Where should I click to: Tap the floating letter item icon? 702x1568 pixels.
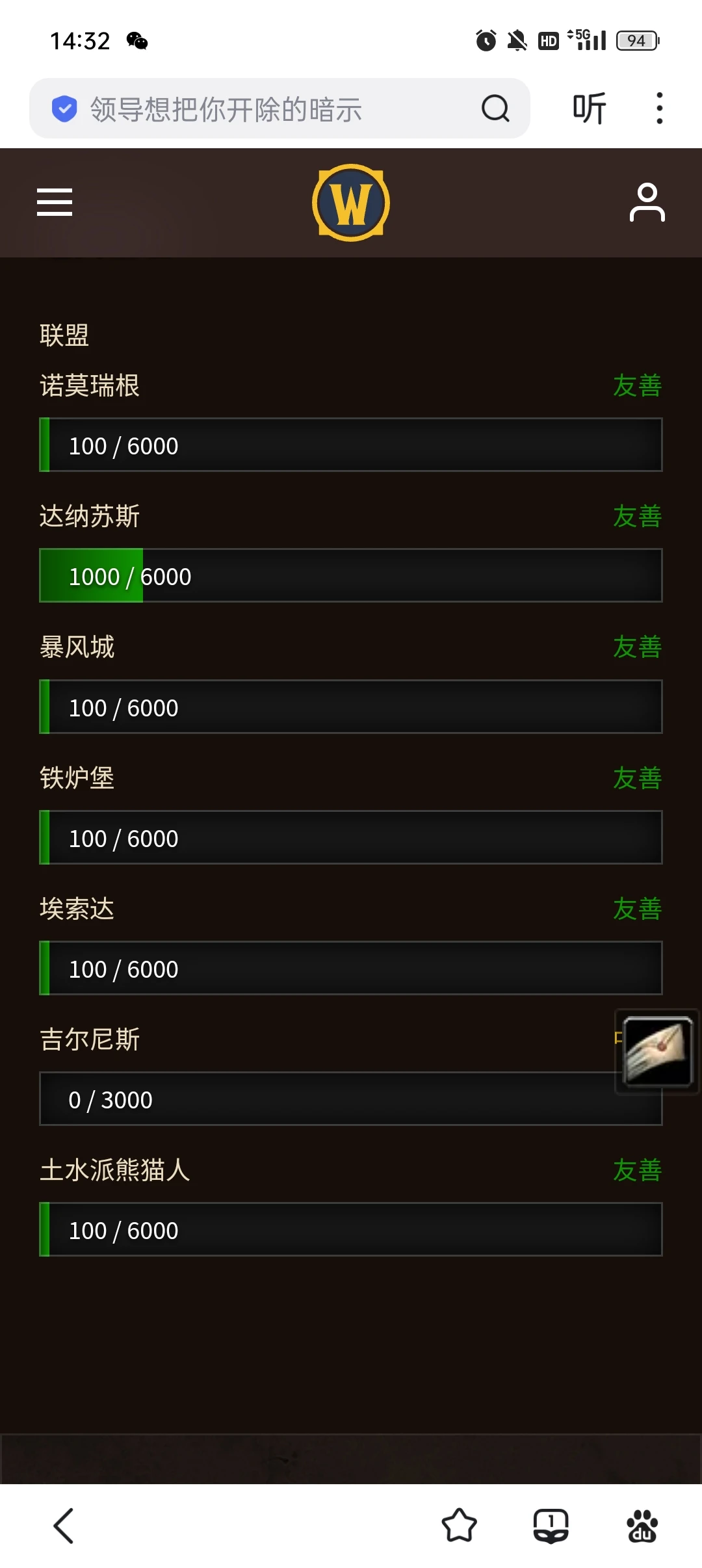tap(657, 1051)
